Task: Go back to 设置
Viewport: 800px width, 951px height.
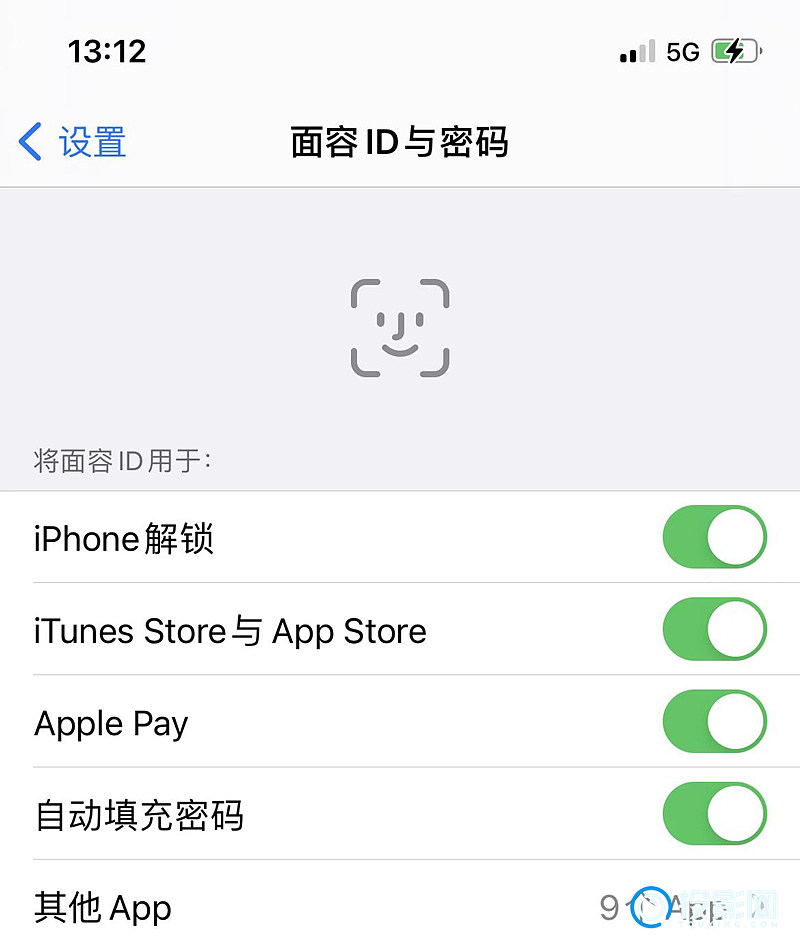Action: point(73,142)
